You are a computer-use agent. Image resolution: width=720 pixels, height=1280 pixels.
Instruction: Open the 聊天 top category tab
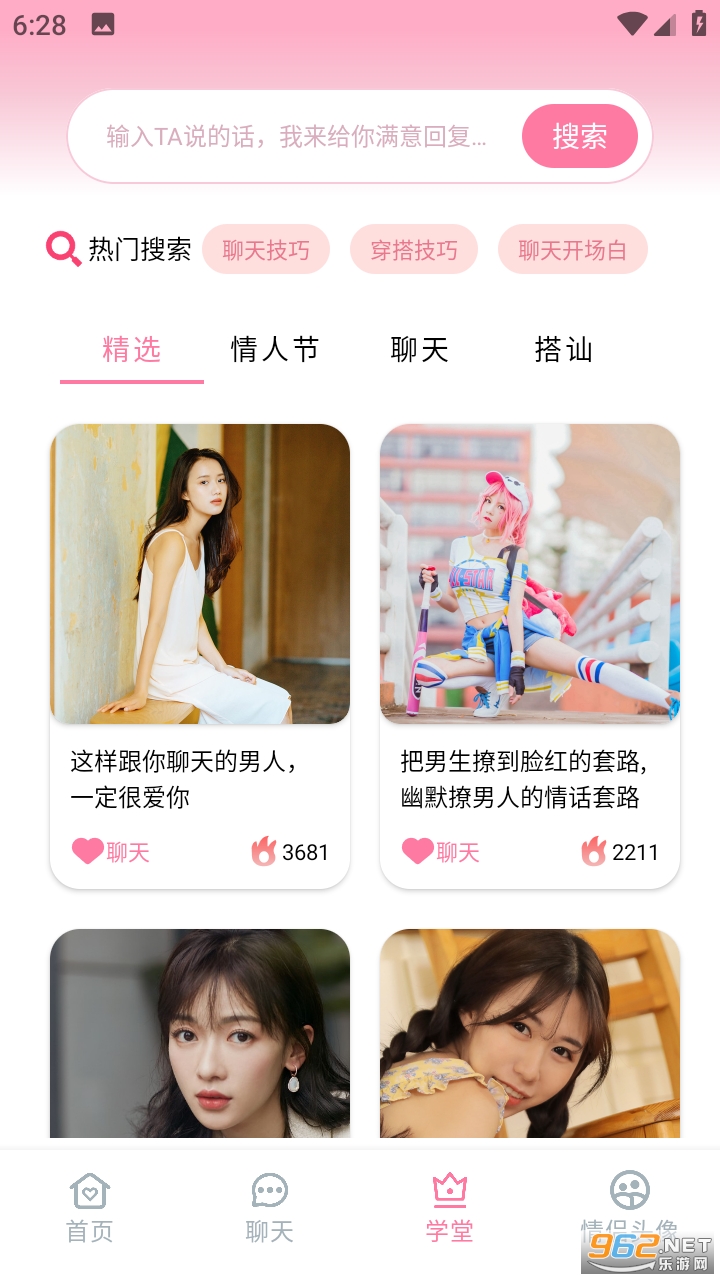(419, 350)
